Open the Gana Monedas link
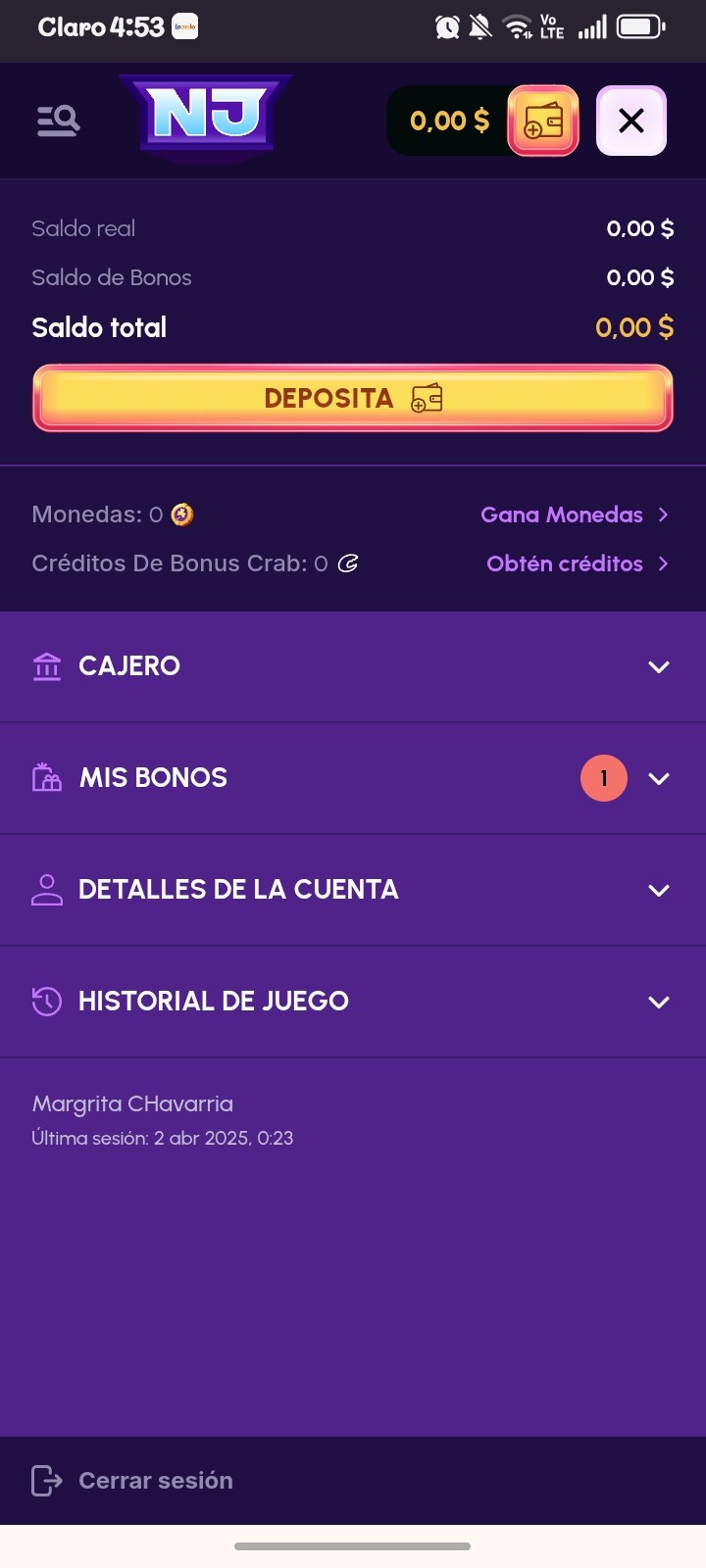706x1568 pixels. click(x=574, y=514)
